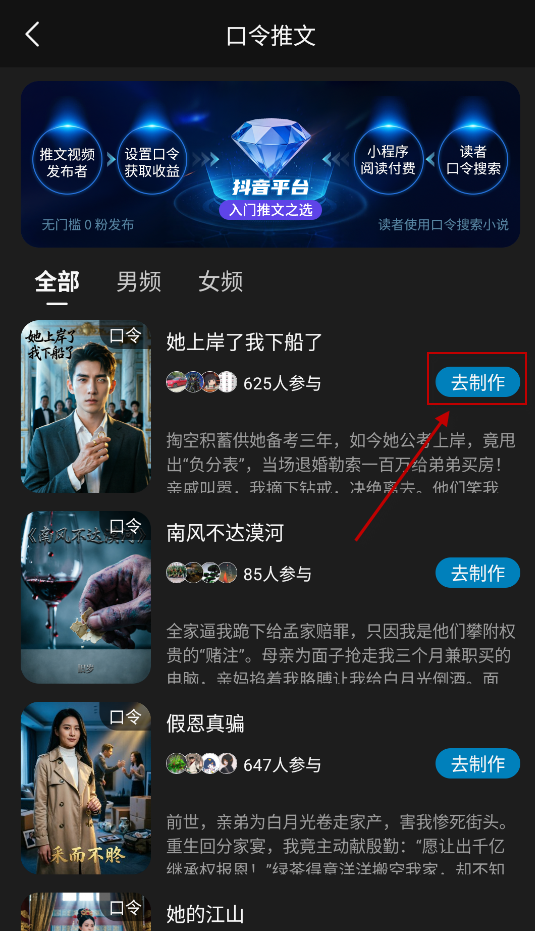
Task: Go back using the top-left arrow
Action: [33, 35]
